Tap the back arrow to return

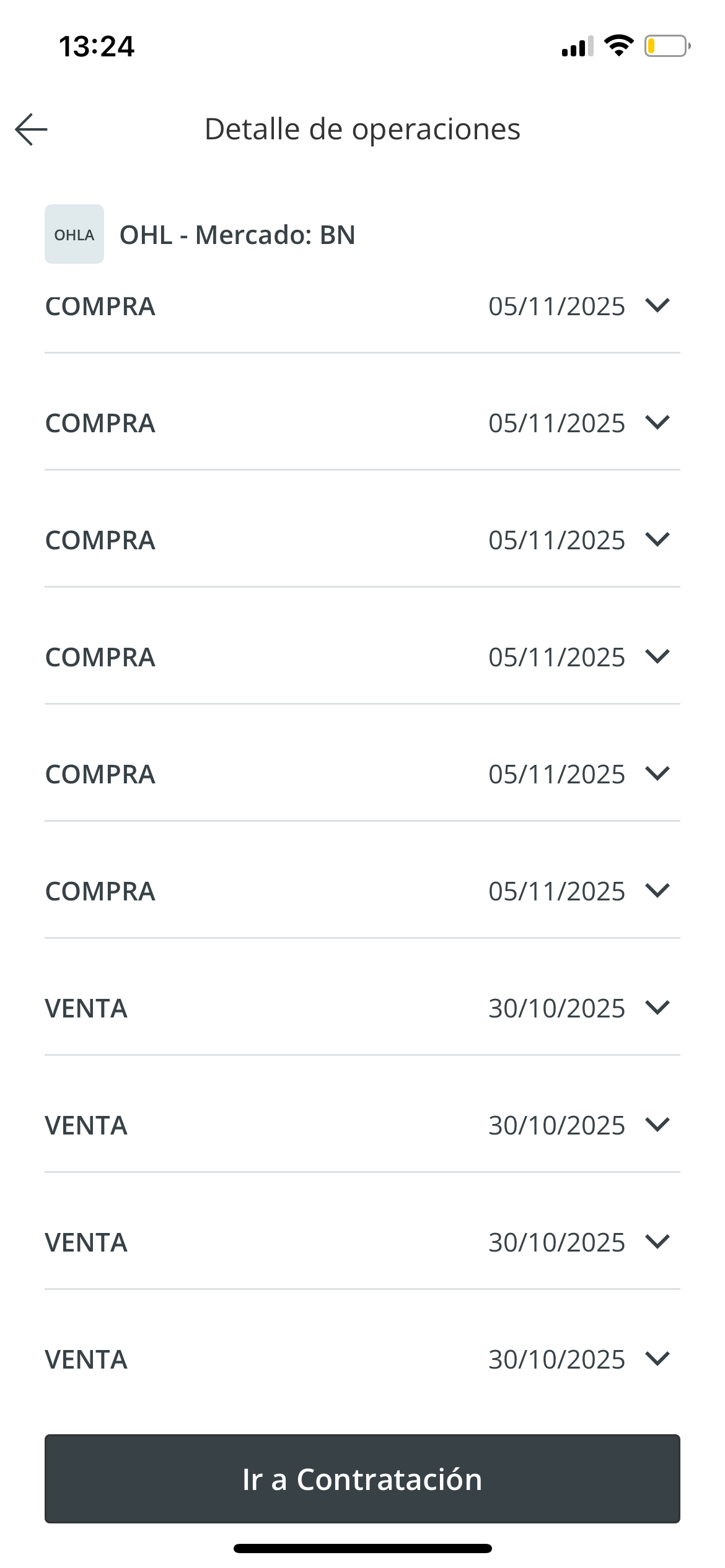click(x=30, y=129)
